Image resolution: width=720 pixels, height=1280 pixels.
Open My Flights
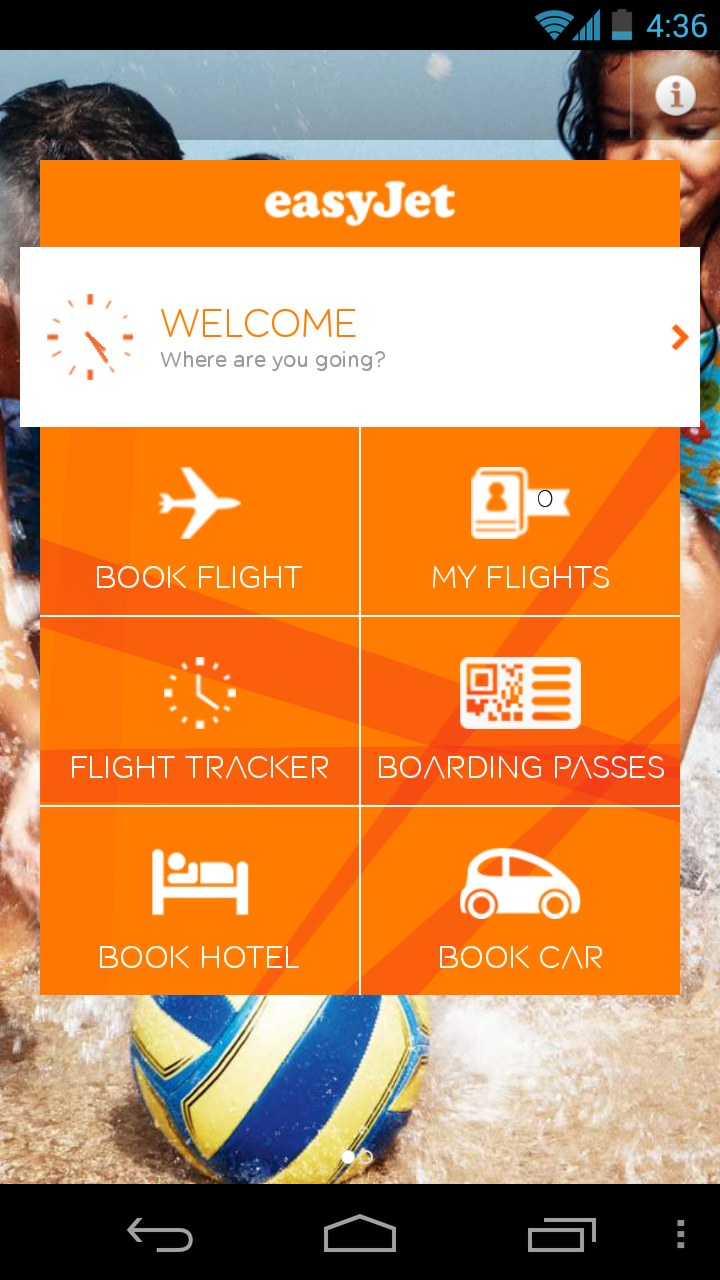(520, 521)
